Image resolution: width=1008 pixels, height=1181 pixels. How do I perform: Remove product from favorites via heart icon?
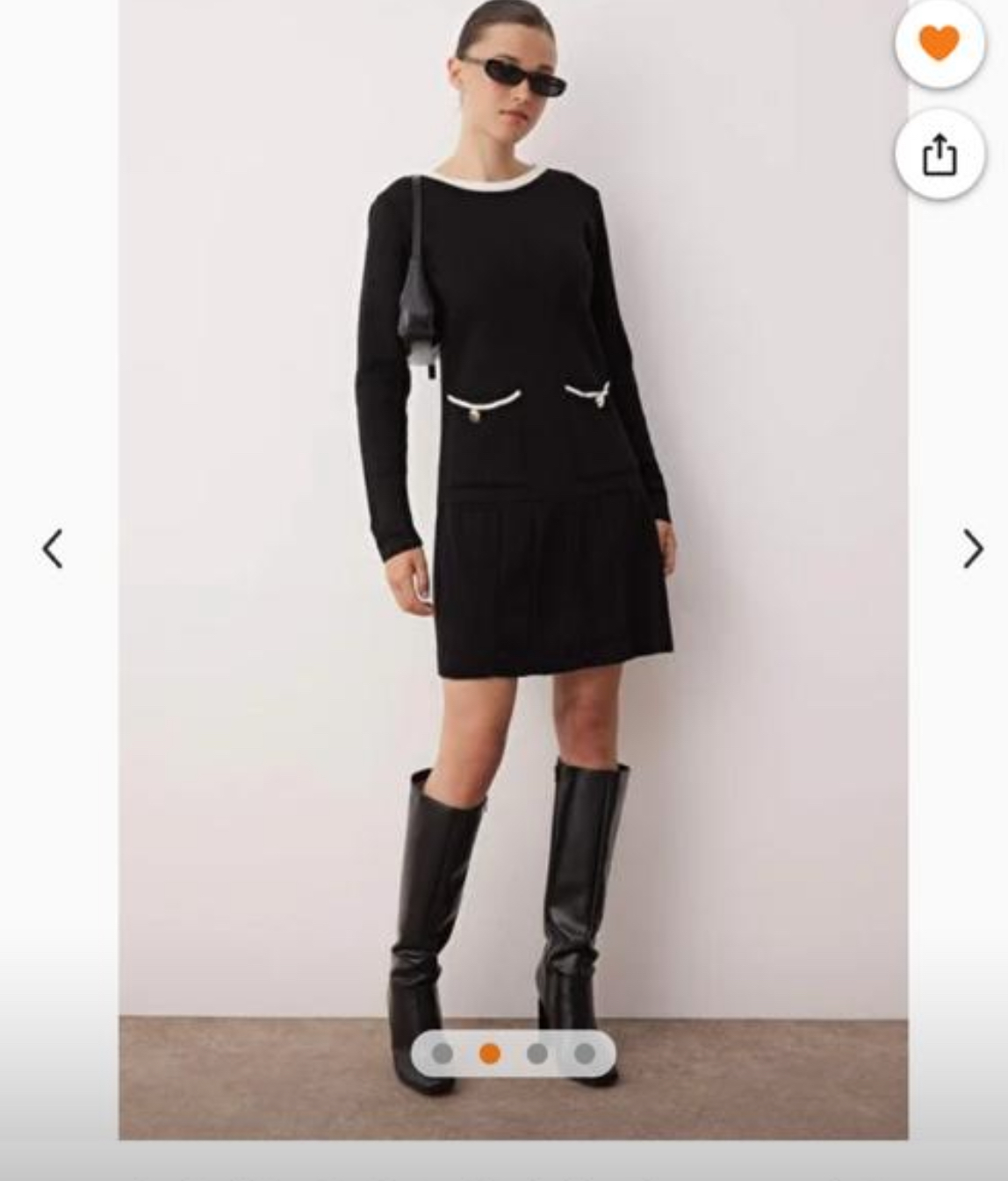pos(939,42)
